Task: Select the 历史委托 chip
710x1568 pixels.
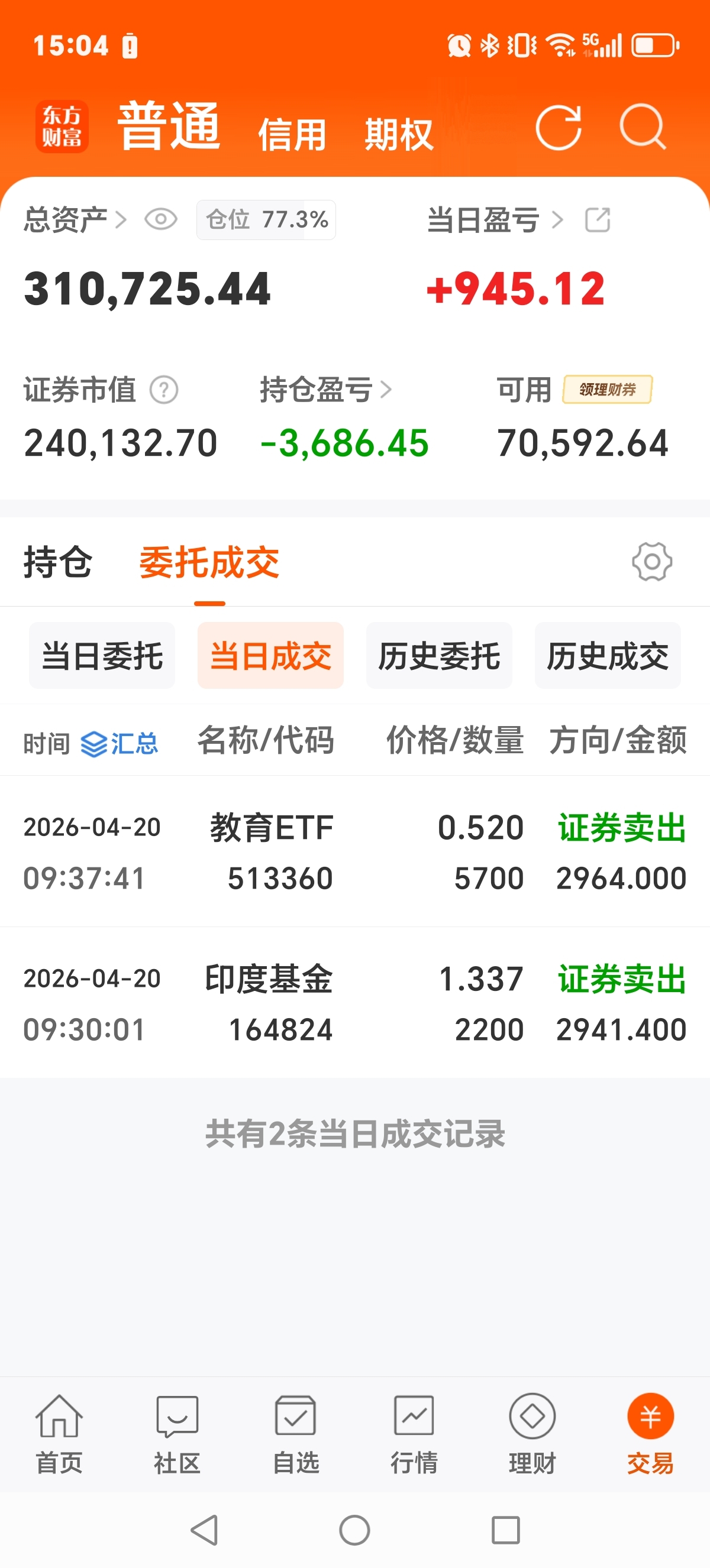Action: [x=438, y=656]
